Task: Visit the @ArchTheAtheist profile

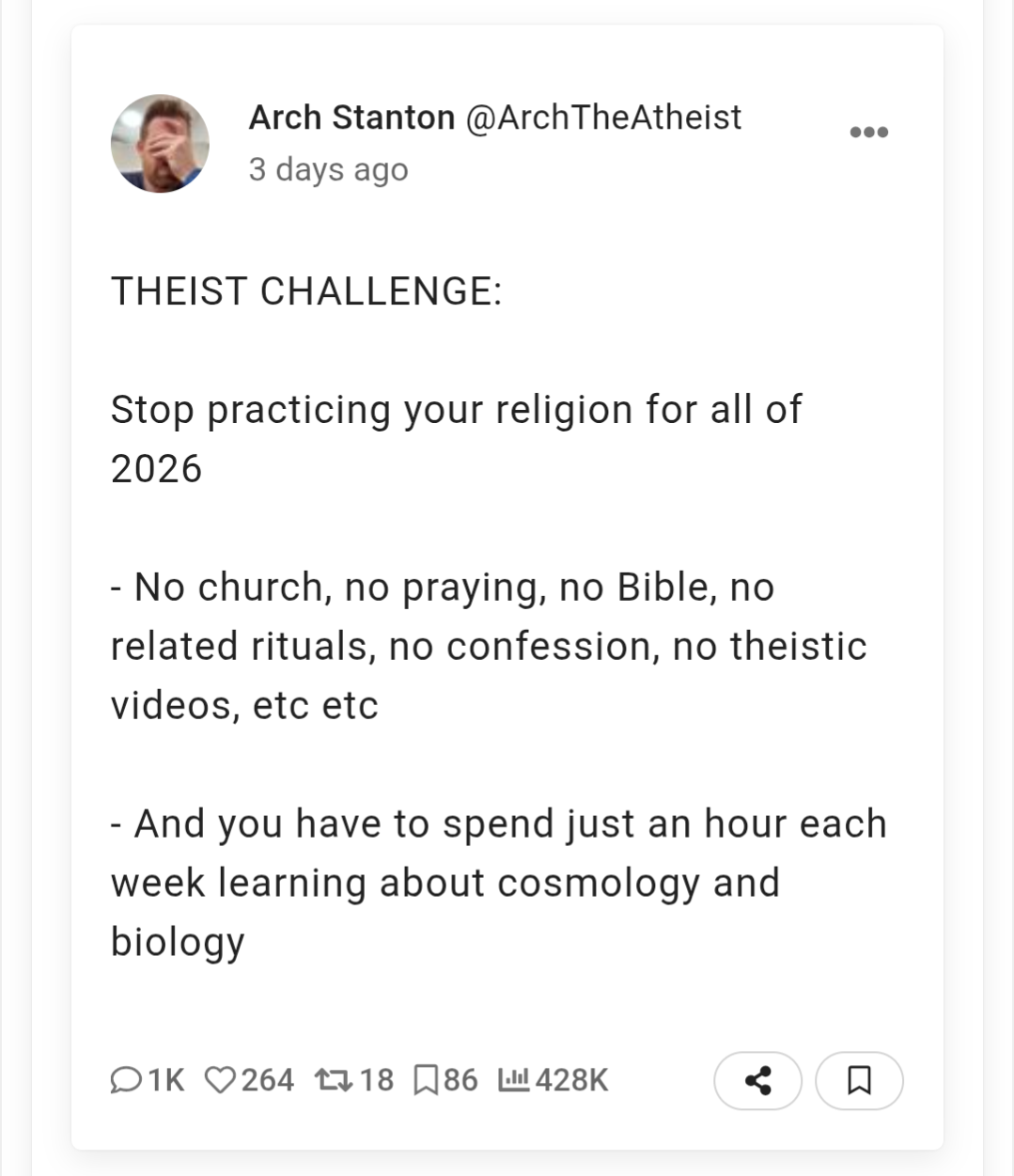Action: point(602,118)
